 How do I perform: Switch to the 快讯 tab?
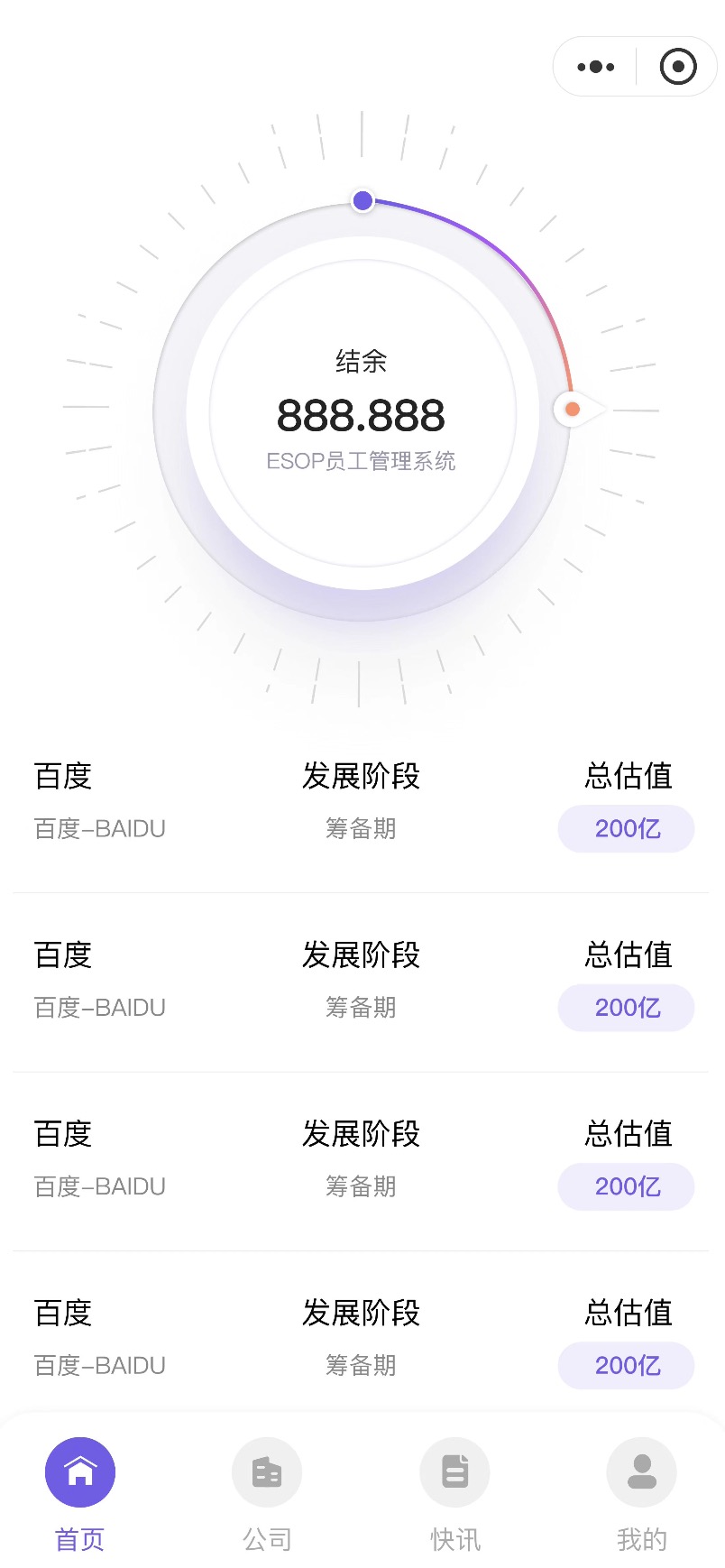tap(455, 1494)
